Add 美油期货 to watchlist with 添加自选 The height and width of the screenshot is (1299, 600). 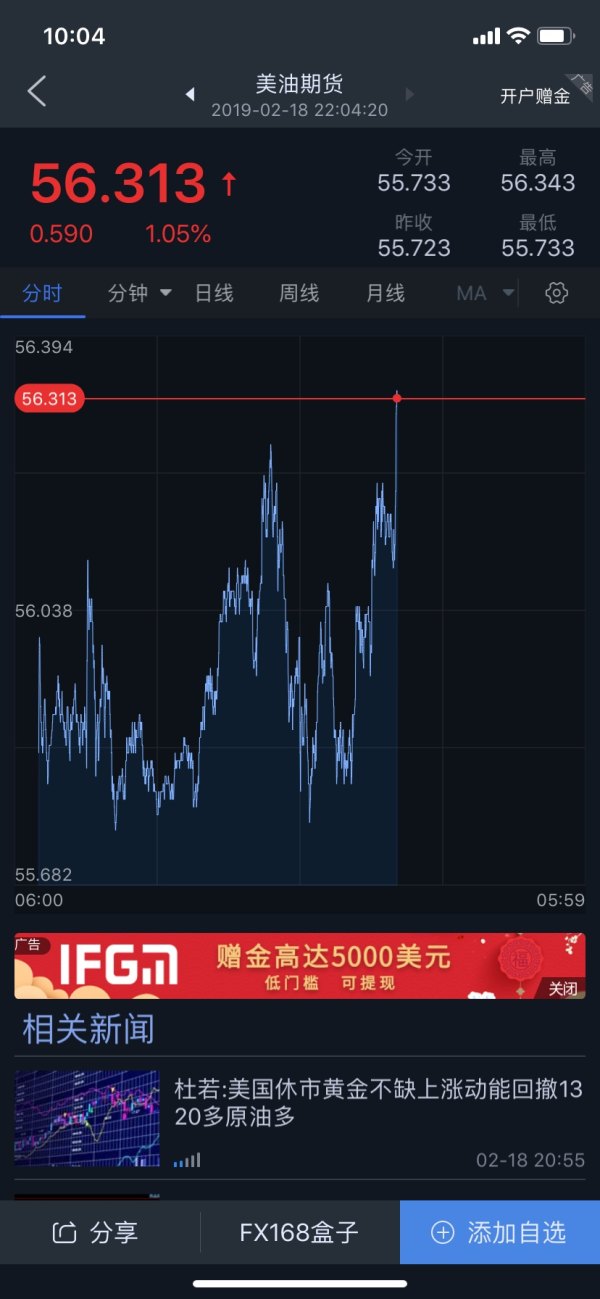click(x=500, y=1232)
